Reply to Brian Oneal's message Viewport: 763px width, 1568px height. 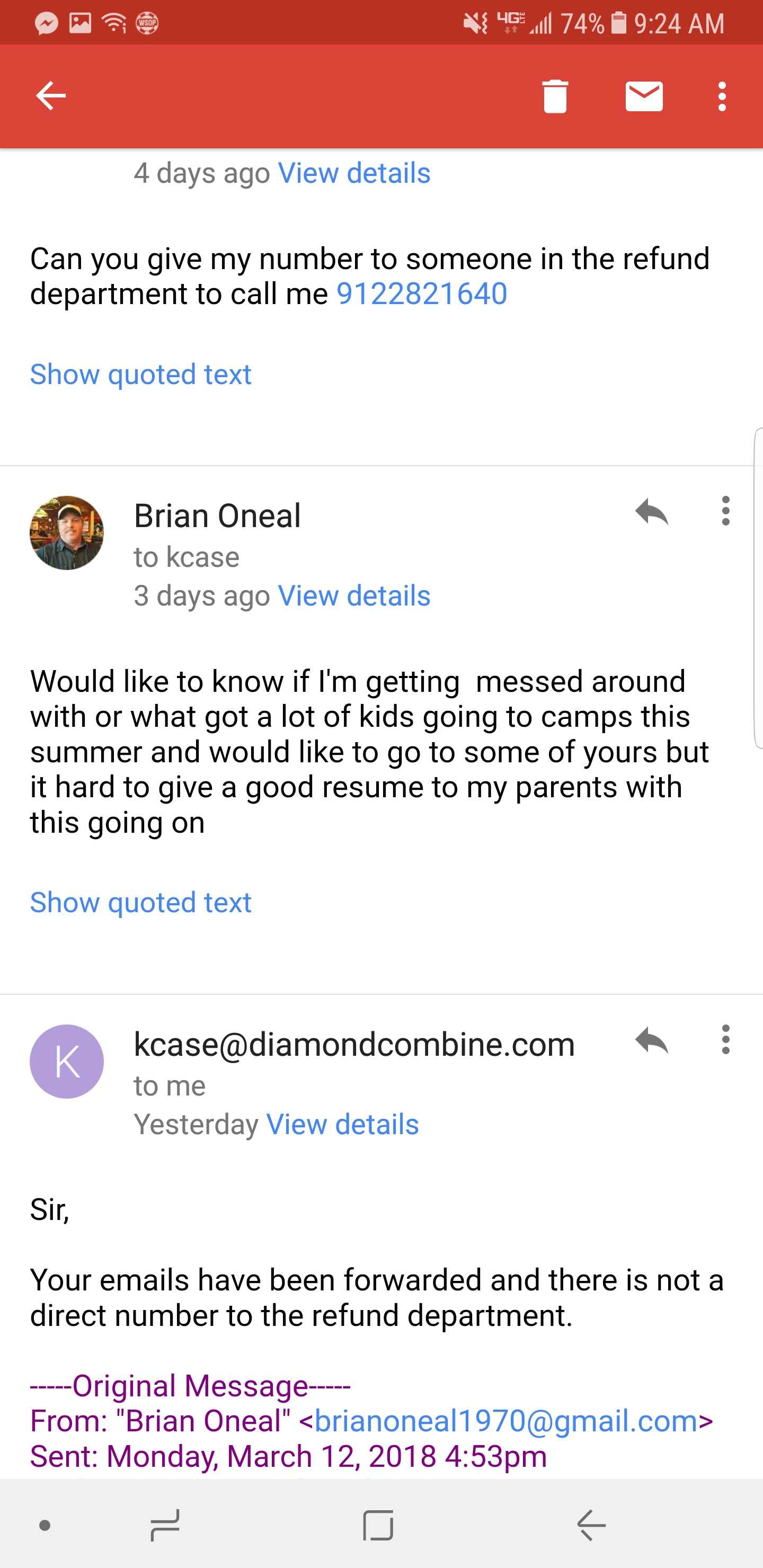coord(652,511)
